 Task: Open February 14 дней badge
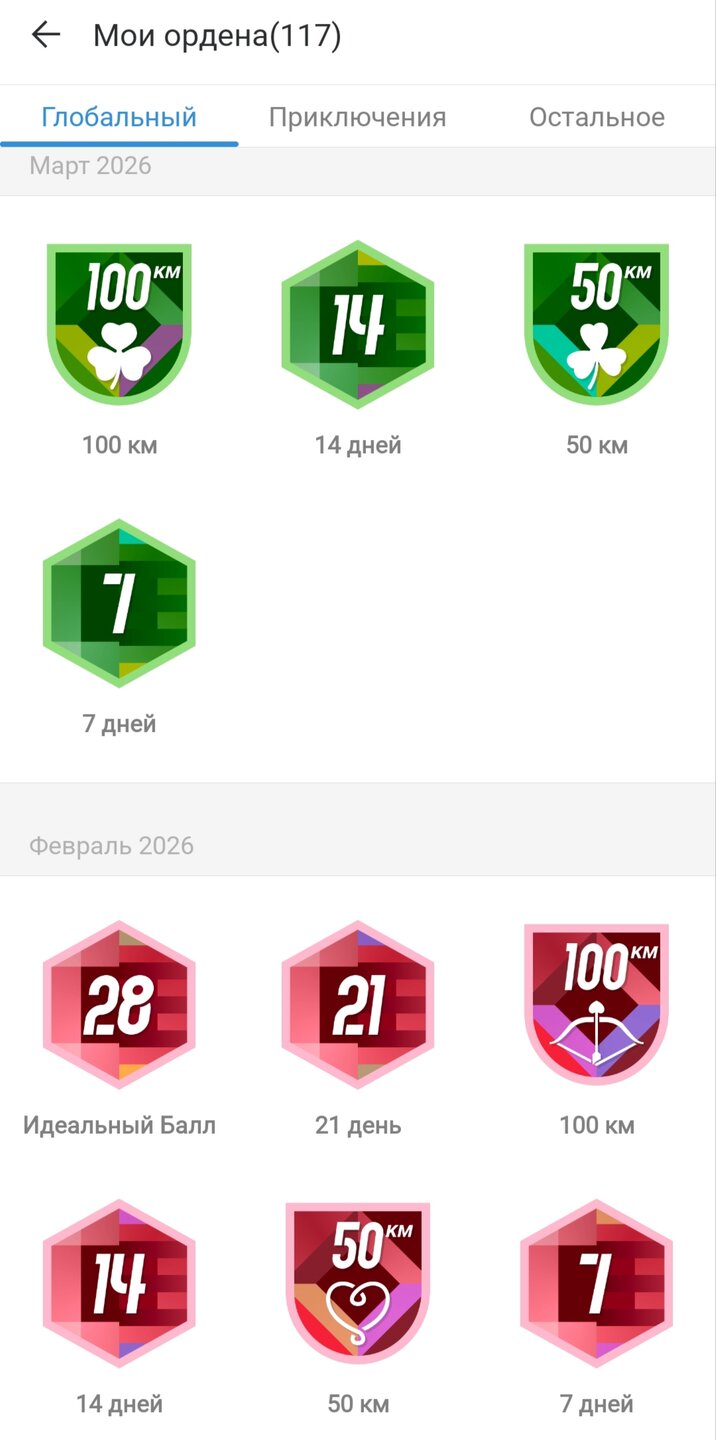point(119,1283)
